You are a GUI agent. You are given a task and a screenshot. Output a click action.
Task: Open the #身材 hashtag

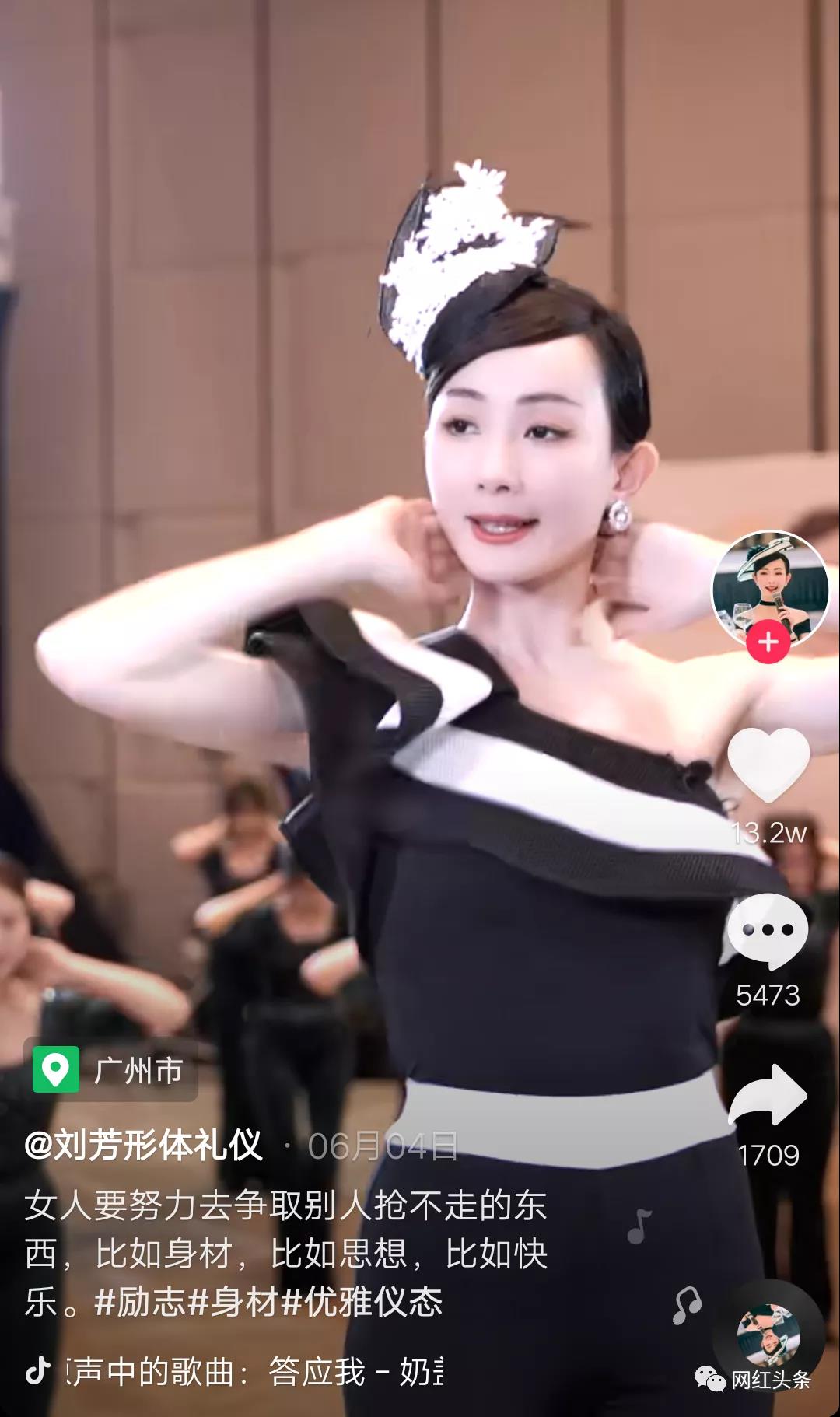pyautogui.click(x=235, y=1302)
